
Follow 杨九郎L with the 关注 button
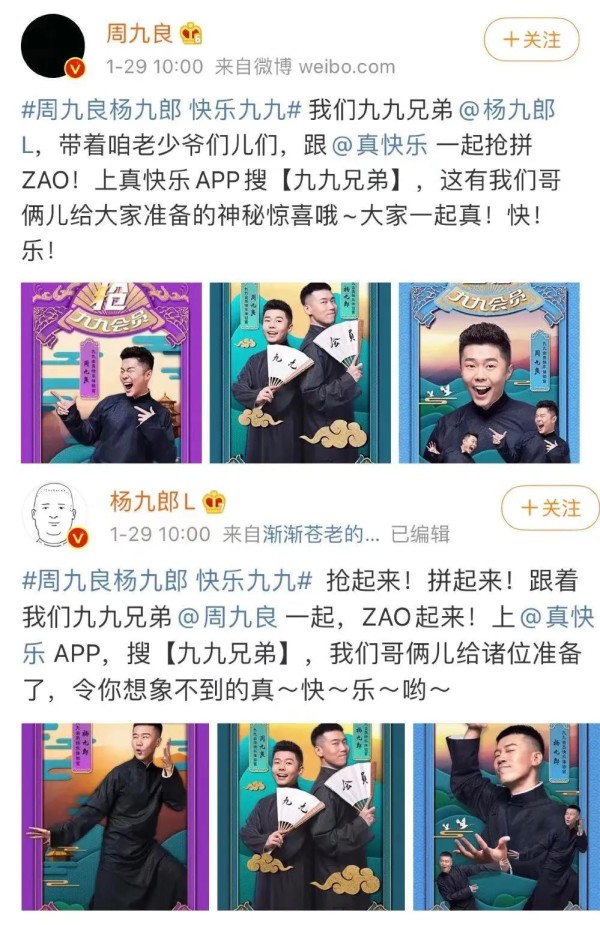point(541,508)
